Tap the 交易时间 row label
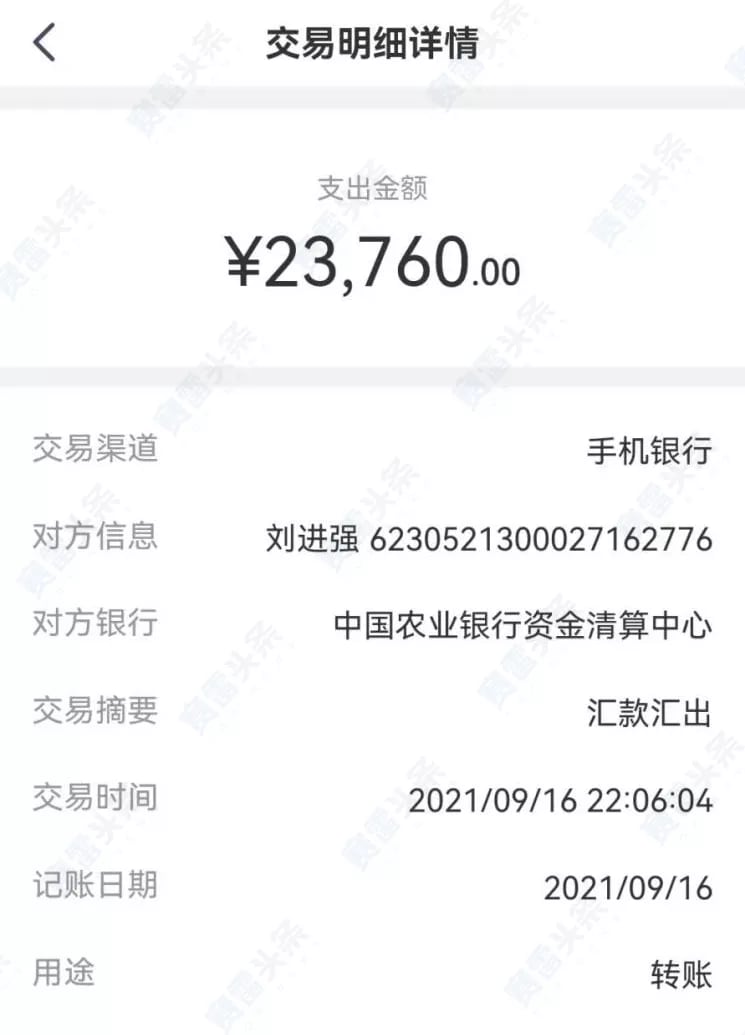The width and height of the screenshot is (745, 1035). pyautogui.click(x=95, y=798)
